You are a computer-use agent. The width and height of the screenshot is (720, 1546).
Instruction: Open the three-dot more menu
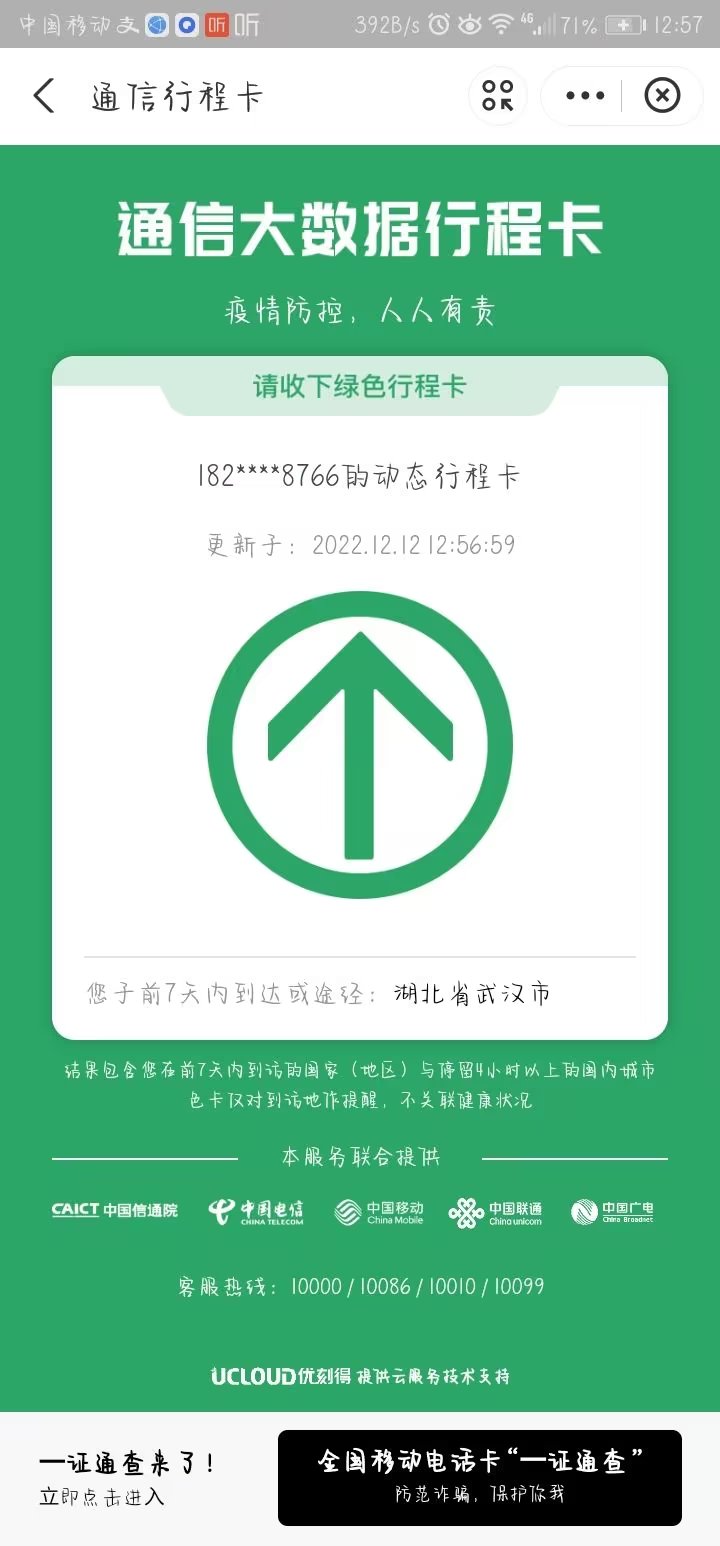(585, 96)
